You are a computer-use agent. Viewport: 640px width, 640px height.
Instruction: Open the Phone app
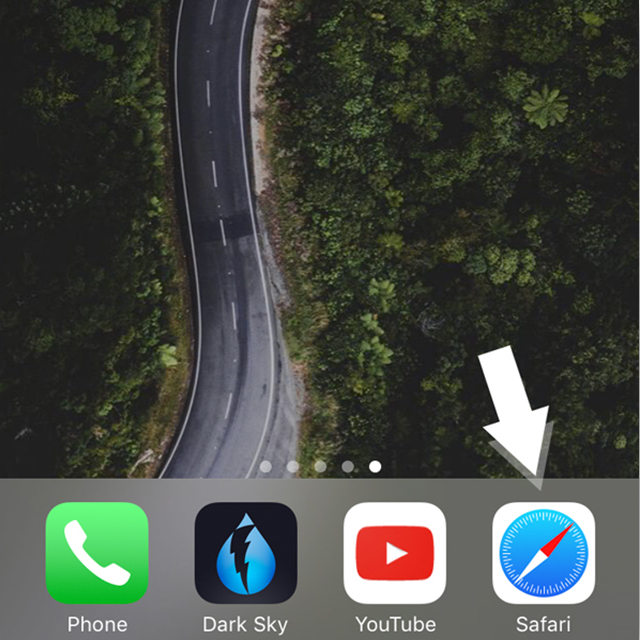(97, 552)
